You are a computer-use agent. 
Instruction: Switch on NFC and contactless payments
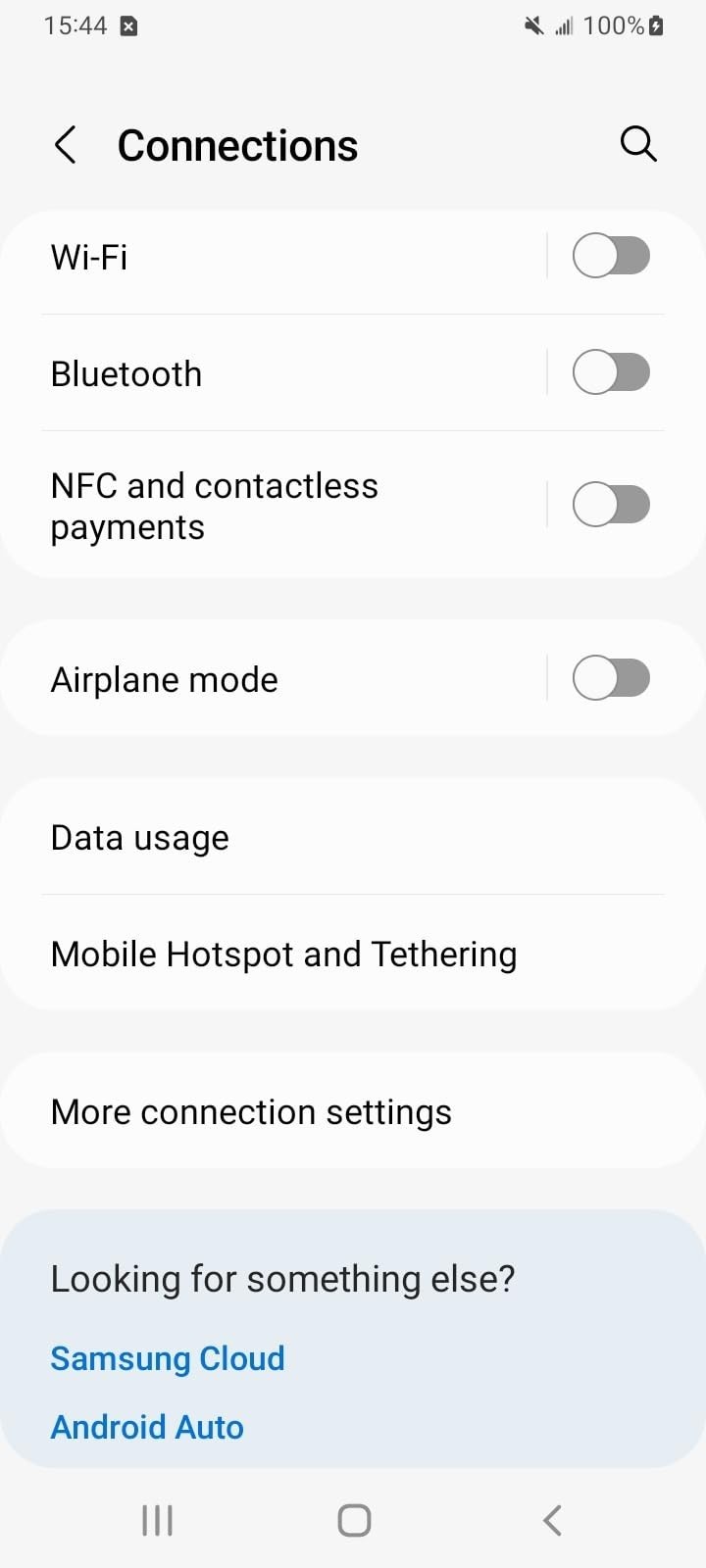611,506
